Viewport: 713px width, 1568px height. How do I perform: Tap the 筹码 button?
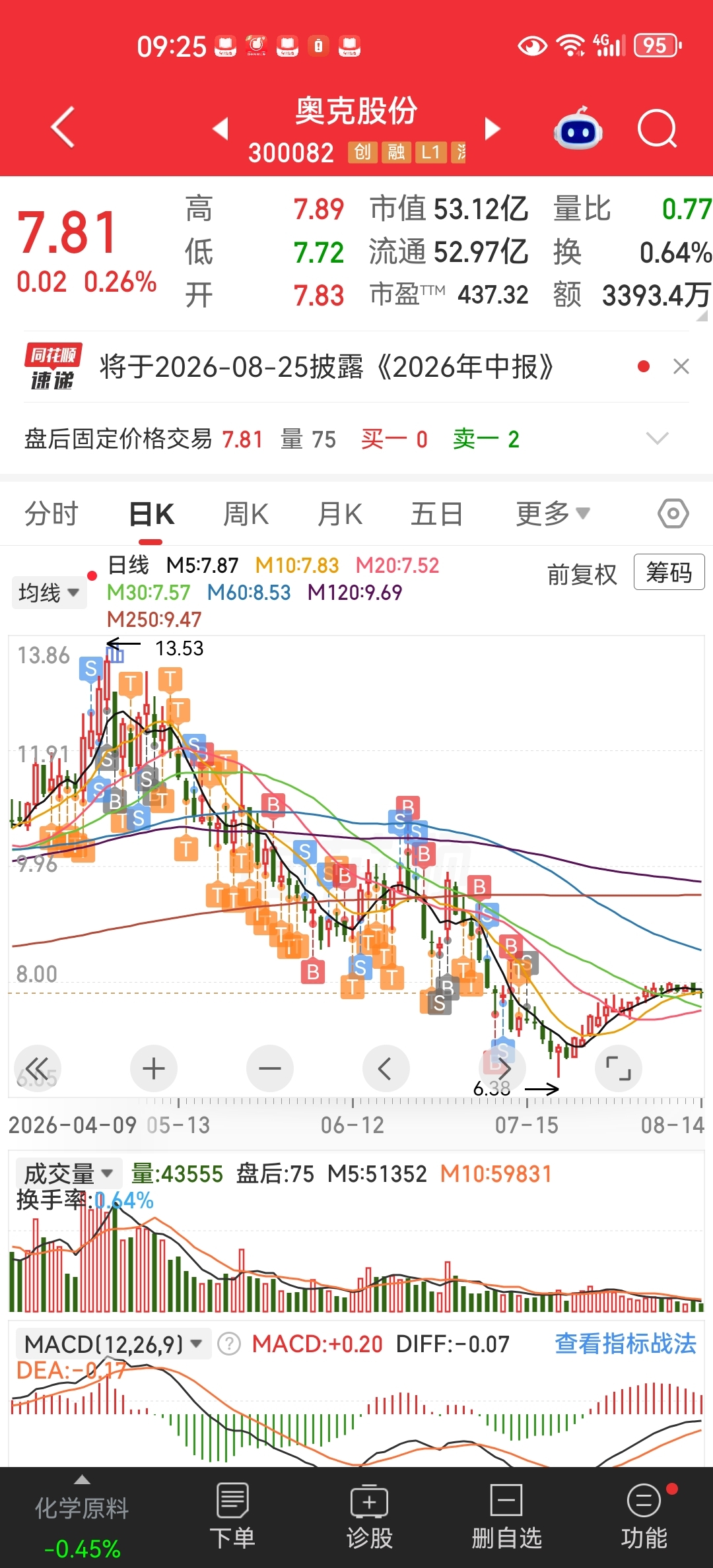click(669, 572)
